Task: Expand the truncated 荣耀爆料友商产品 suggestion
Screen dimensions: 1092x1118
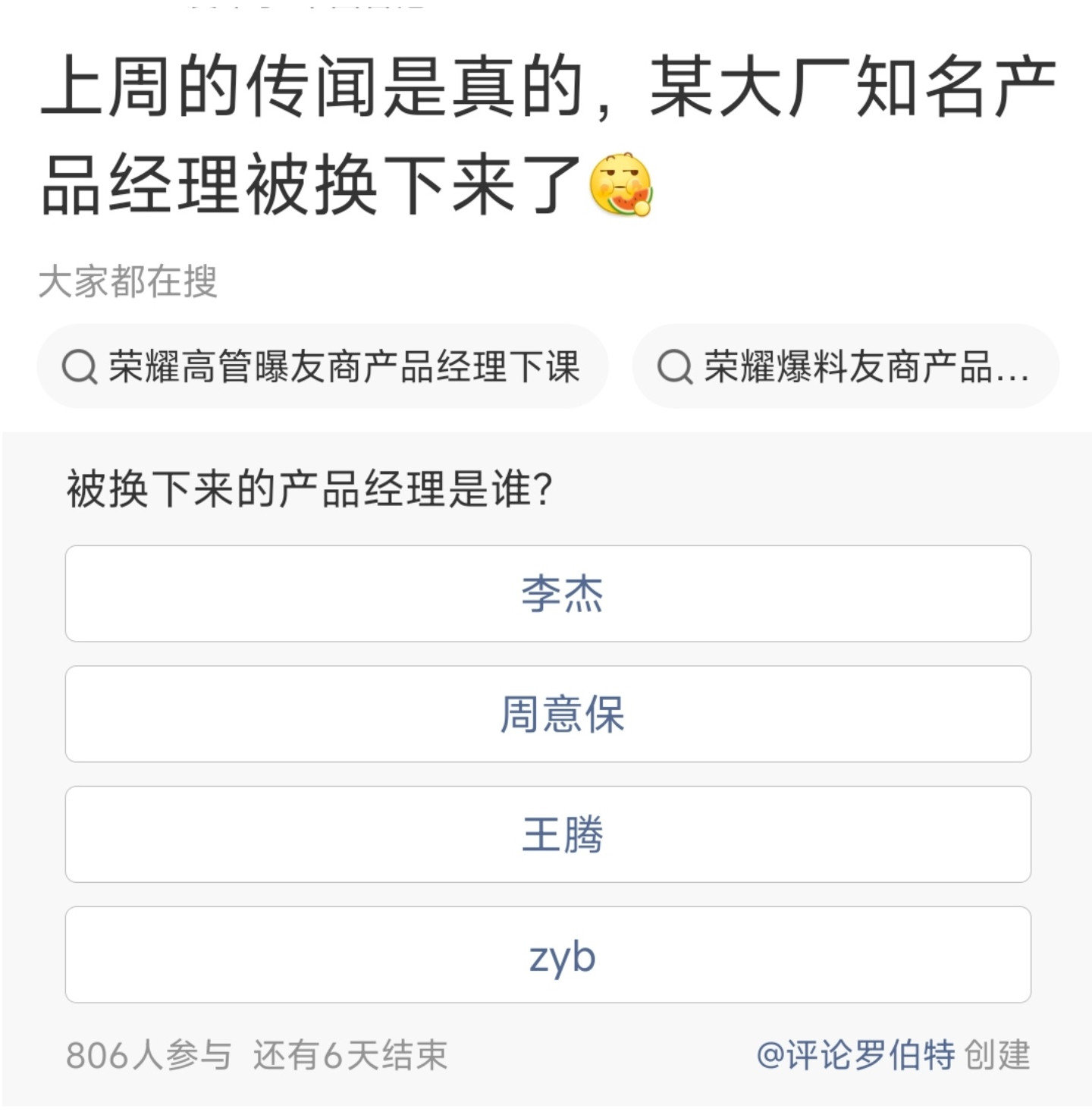Action: pyautogui.click(x=846, y=366)
